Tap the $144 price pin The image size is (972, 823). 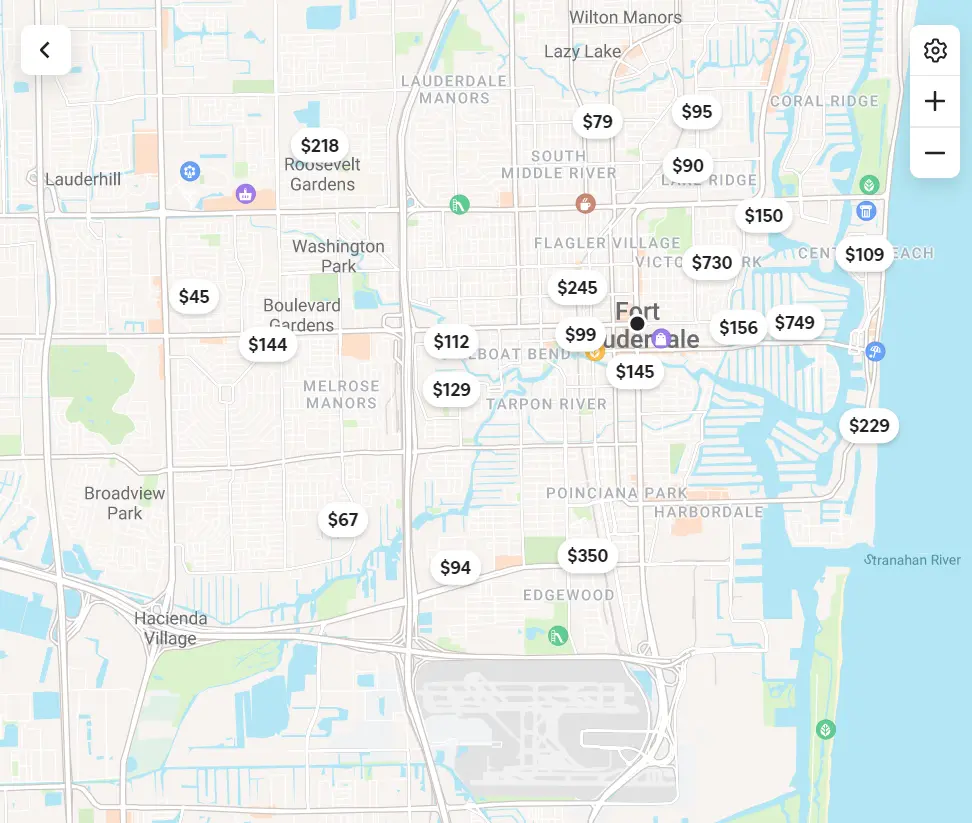pyautogui.click(x=268, y=345)
